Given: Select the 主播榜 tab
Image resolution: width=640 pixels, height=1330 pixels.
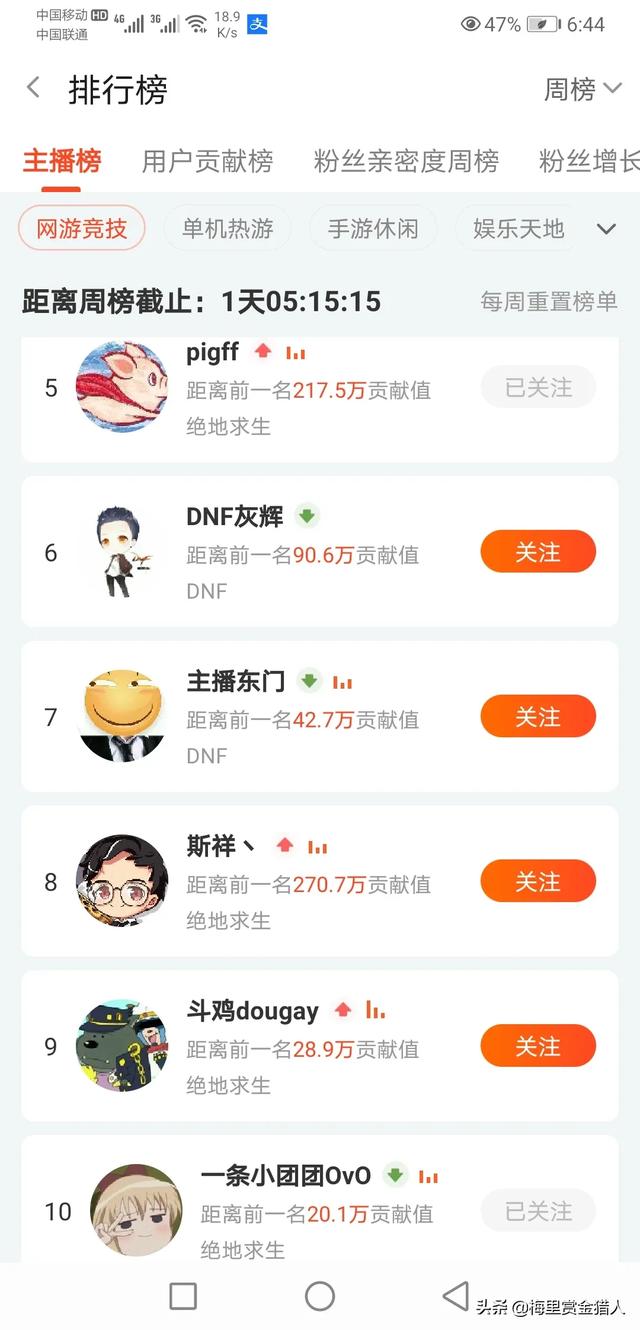Looking at the screenshot, I should pyautogui.click(x=62, y=161).
